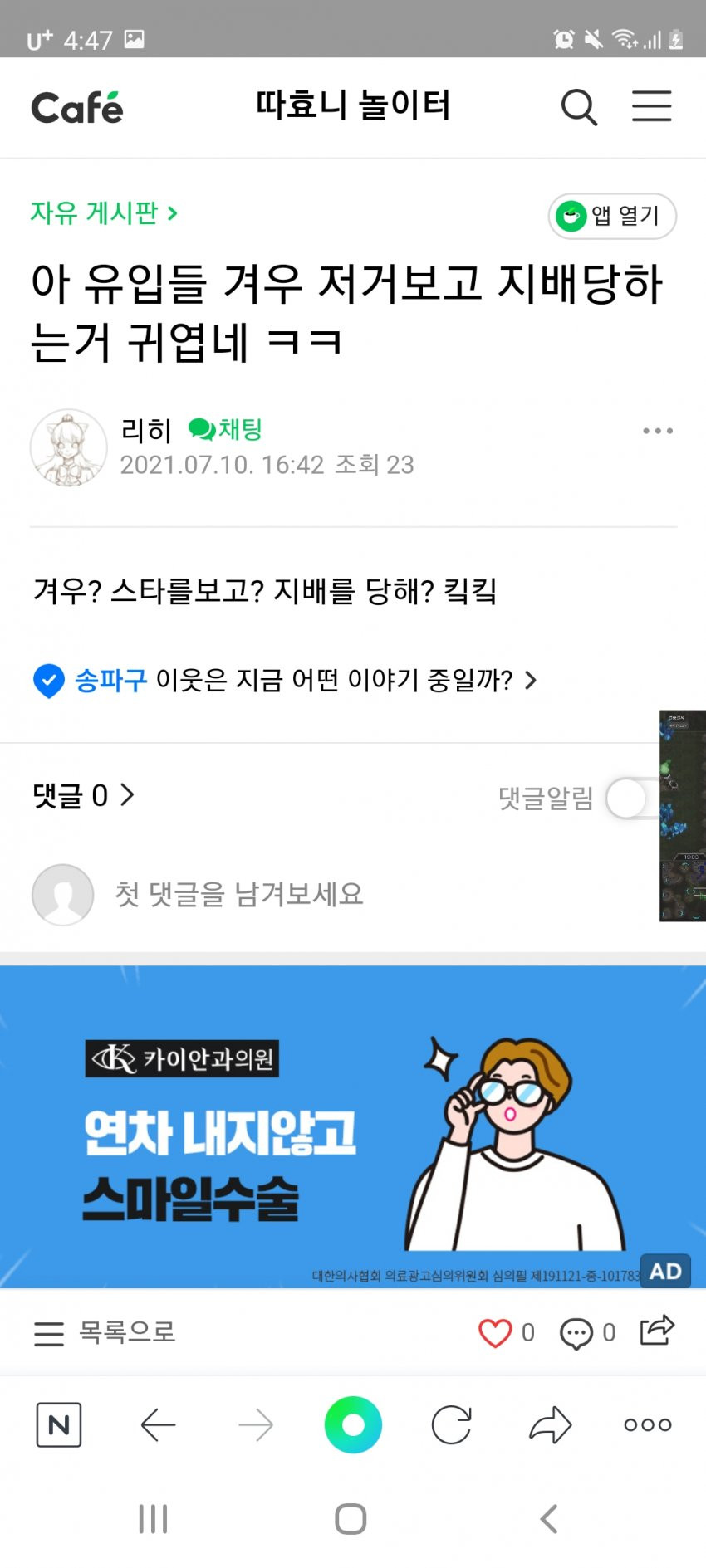Go to 자유 게시판 board
This screenshot has height=1568, width=706.
click(x=104, y=213)
